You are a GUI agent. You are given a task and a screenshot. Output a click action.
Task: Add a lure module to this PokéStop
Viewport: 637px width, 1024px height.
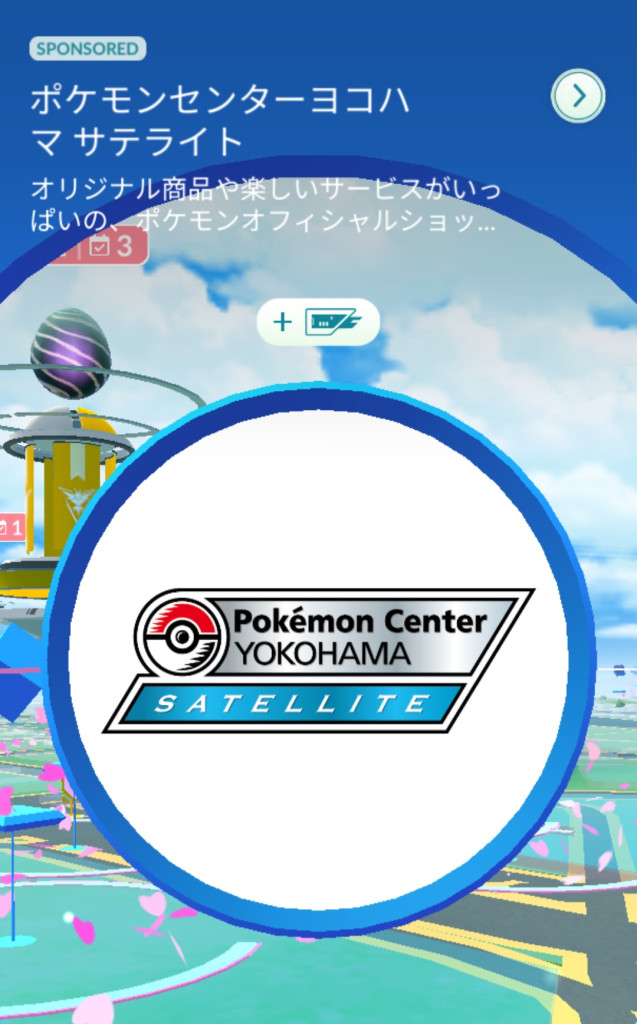[318, 322]
